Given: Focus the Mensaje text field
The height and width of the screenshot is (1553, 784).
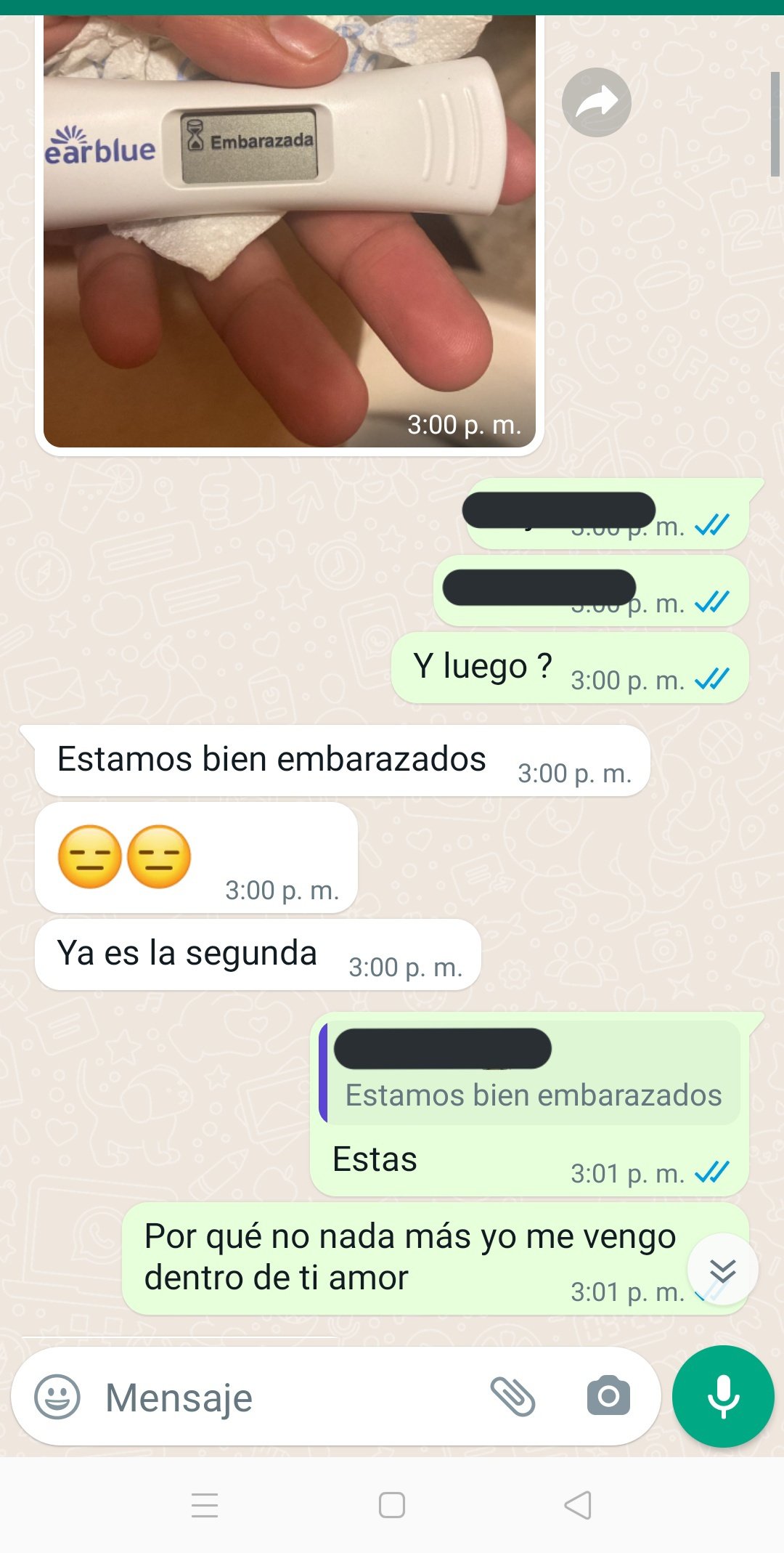Looking at the screenshot, I should click(x=290, y=1398).
